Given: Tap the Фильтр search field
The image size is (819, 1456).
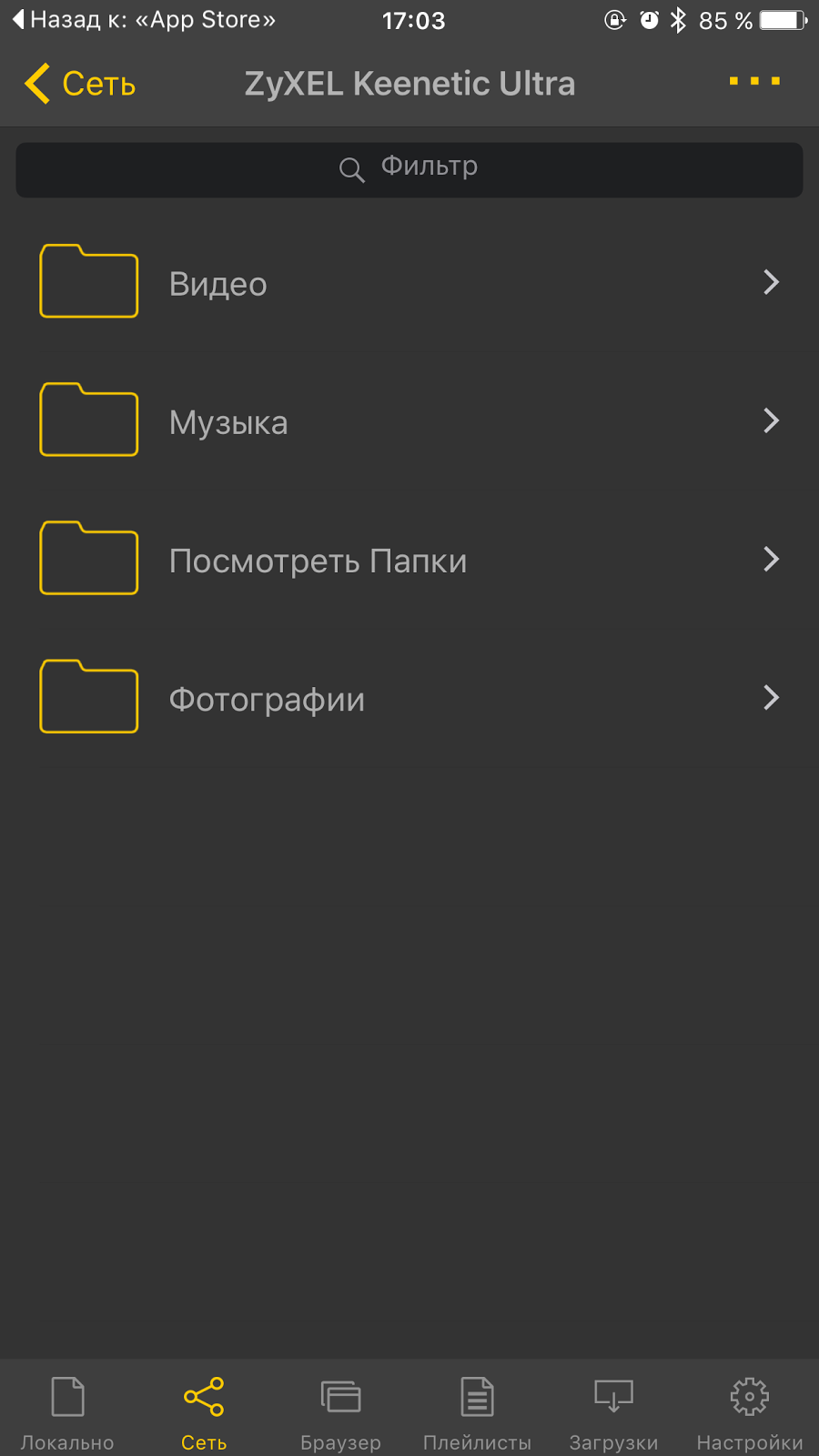Looking at the screenshot, I should pos(409,169).
